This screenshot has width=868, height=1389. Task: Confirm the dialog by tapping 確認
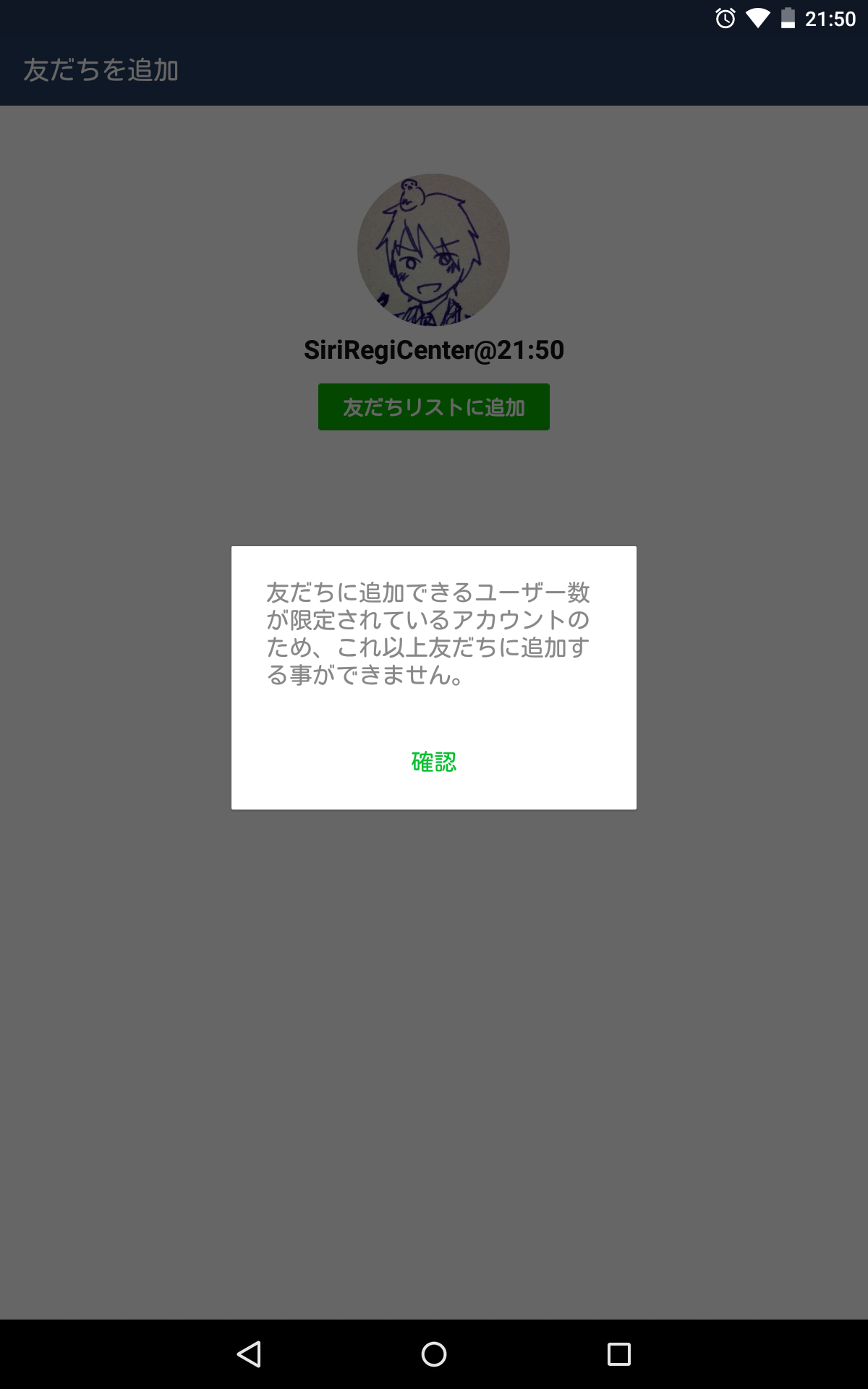434,762
